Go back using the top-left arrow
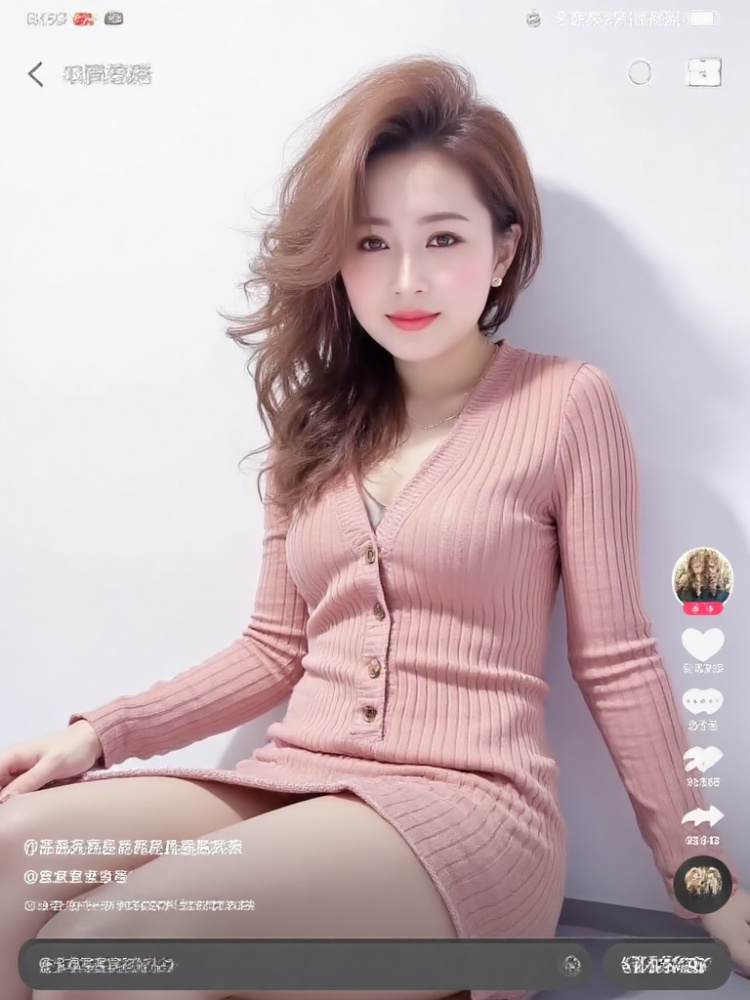This screenshot has width=750, height=1000. 36,74
